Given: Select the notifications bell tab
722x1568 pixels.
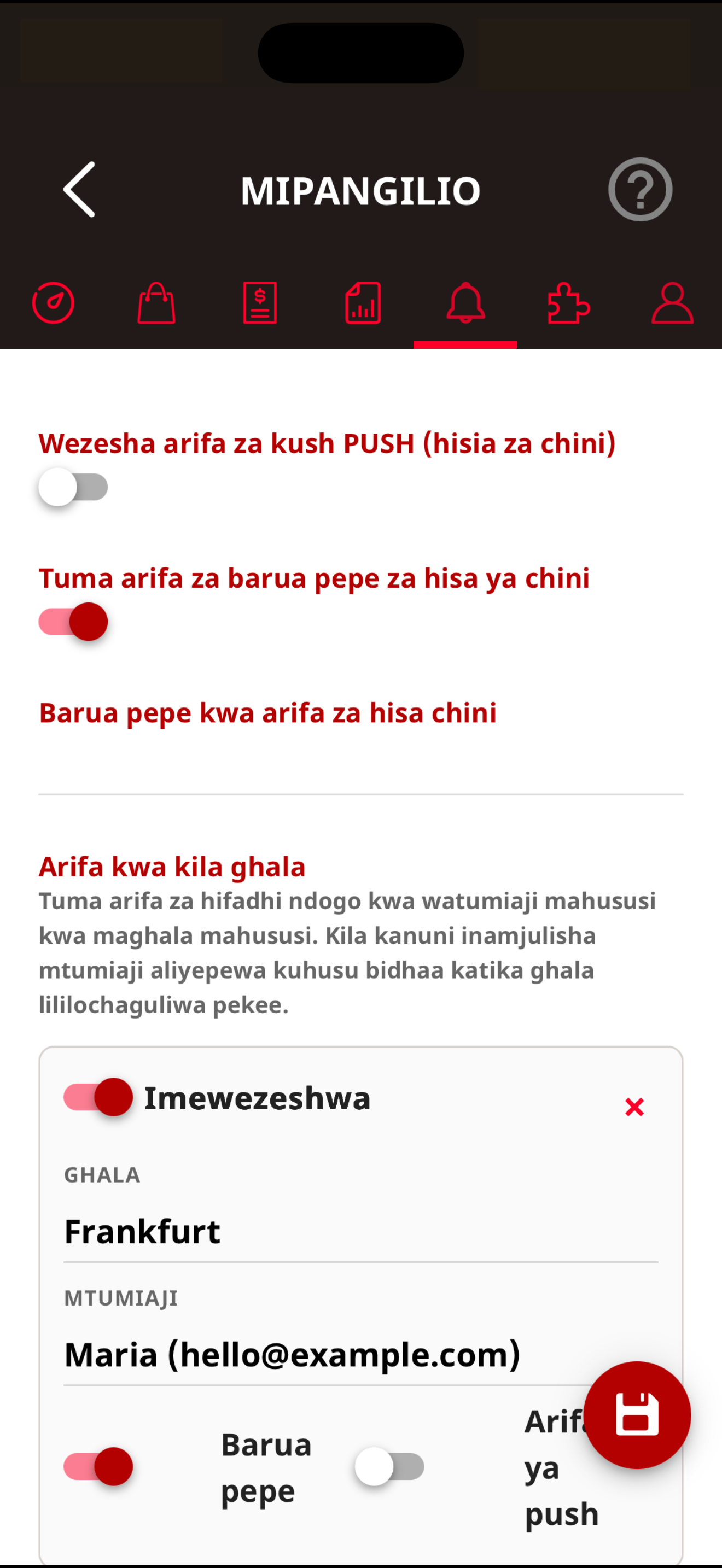Looking at the screenshot, I should [465, 302].
